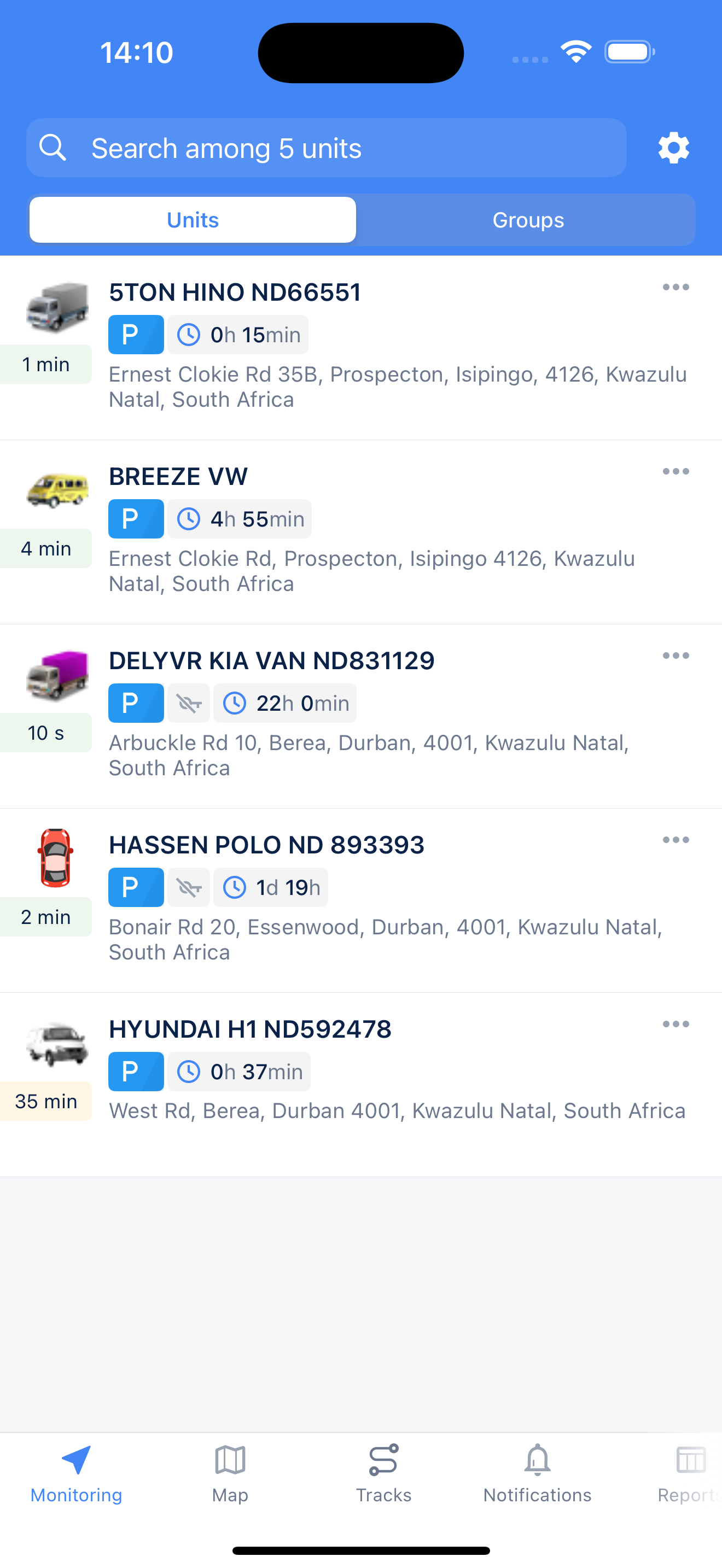Open the three-dot menu for HYUNDAI H1
The image size is (722, 1568).
pos(676,1024)
